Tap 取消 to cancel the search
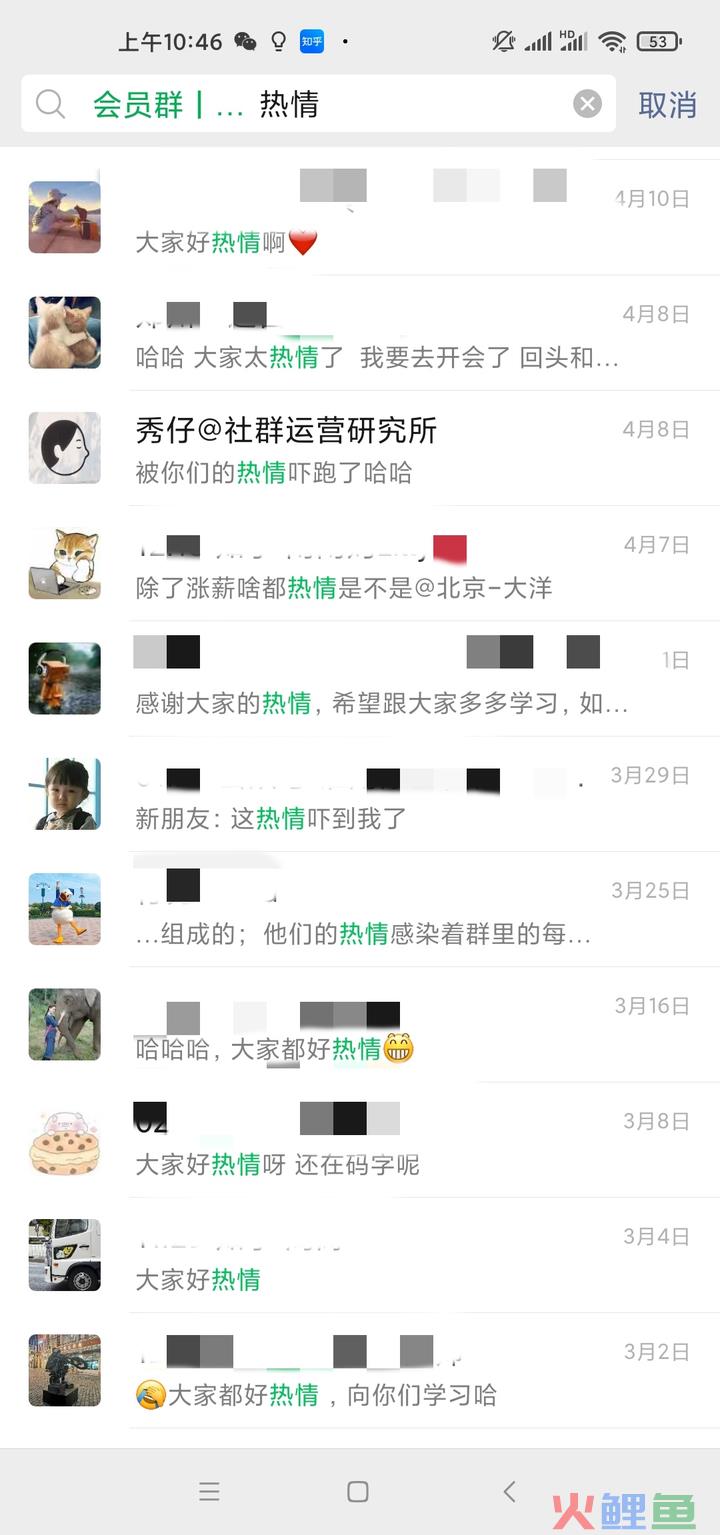This screenshot has height=1535, width=720. click(x=667, y=104)
